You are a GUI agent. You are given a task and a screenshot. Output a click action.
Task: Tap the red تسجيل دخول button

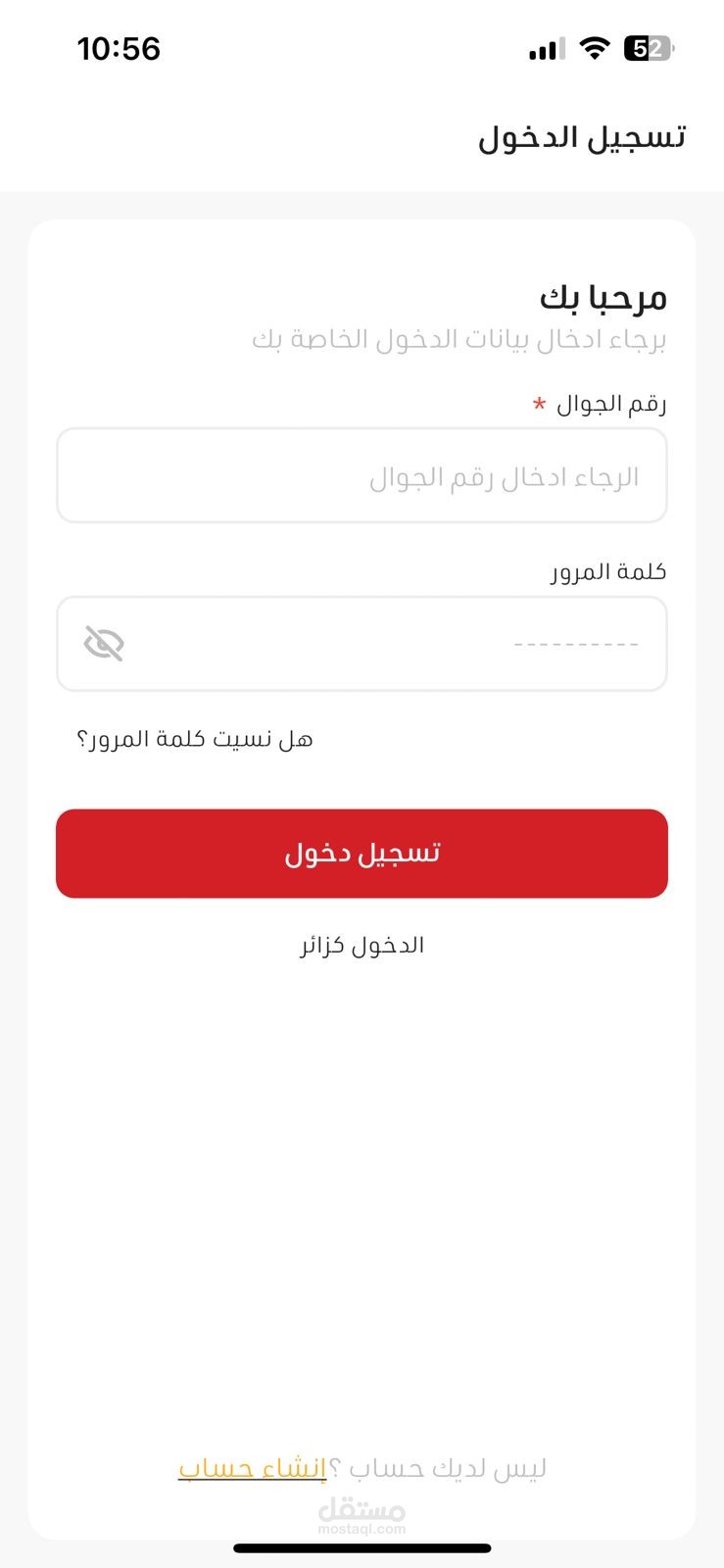pos(362,854)
